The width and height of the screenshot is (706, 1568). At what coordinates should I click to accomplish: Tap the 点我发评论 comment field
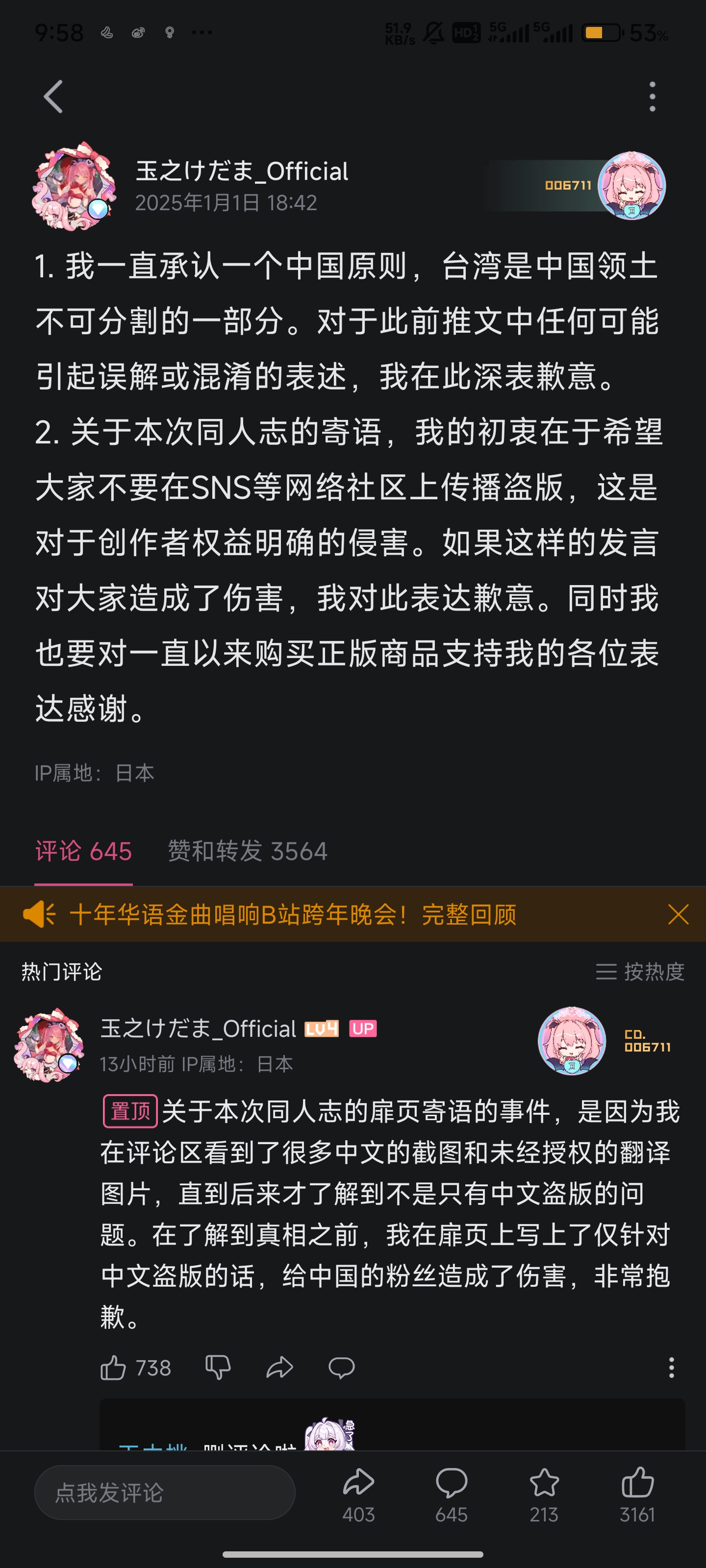click(x=164, y=1493)
